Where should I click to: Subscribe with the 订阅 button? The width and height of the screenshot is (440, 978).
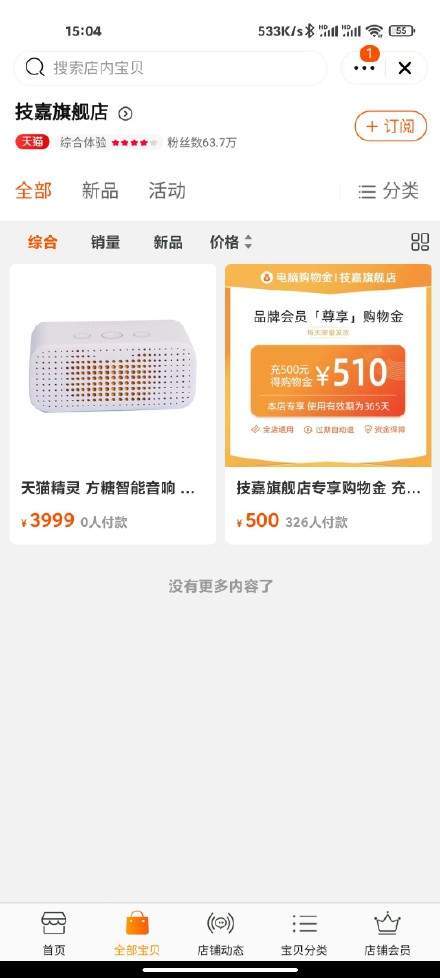tap(391, 127)
